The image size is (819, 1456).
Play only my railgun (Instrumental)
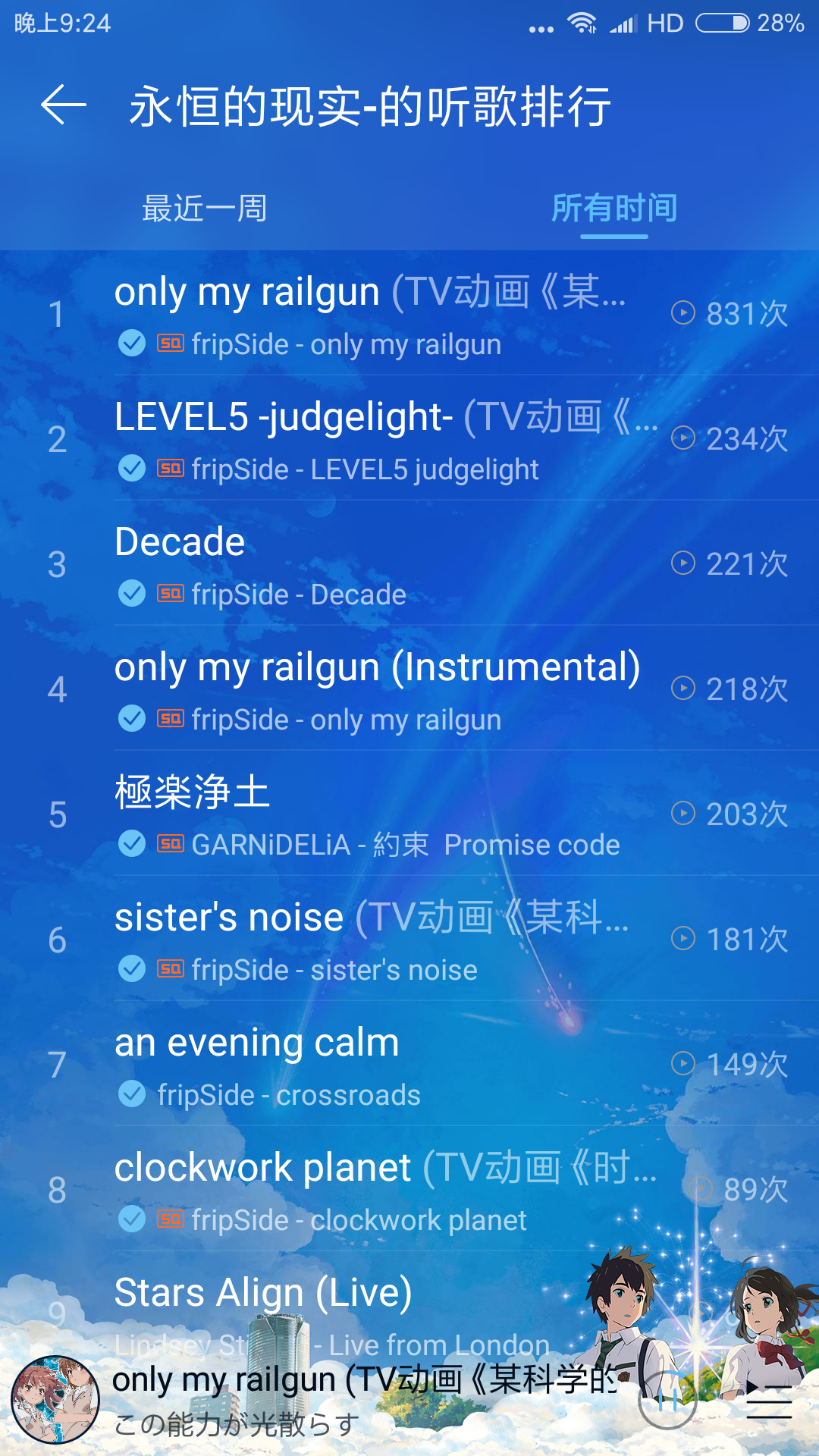click(x=378, y=689)
